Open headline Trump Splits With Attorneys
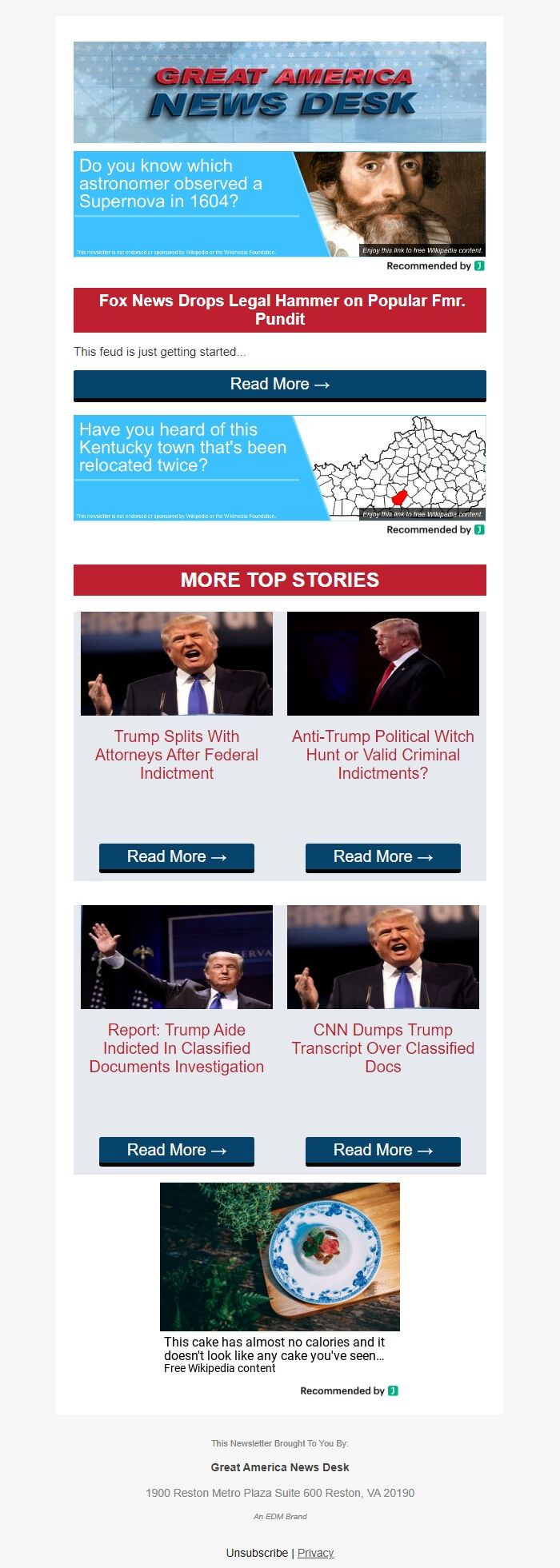 177,754
